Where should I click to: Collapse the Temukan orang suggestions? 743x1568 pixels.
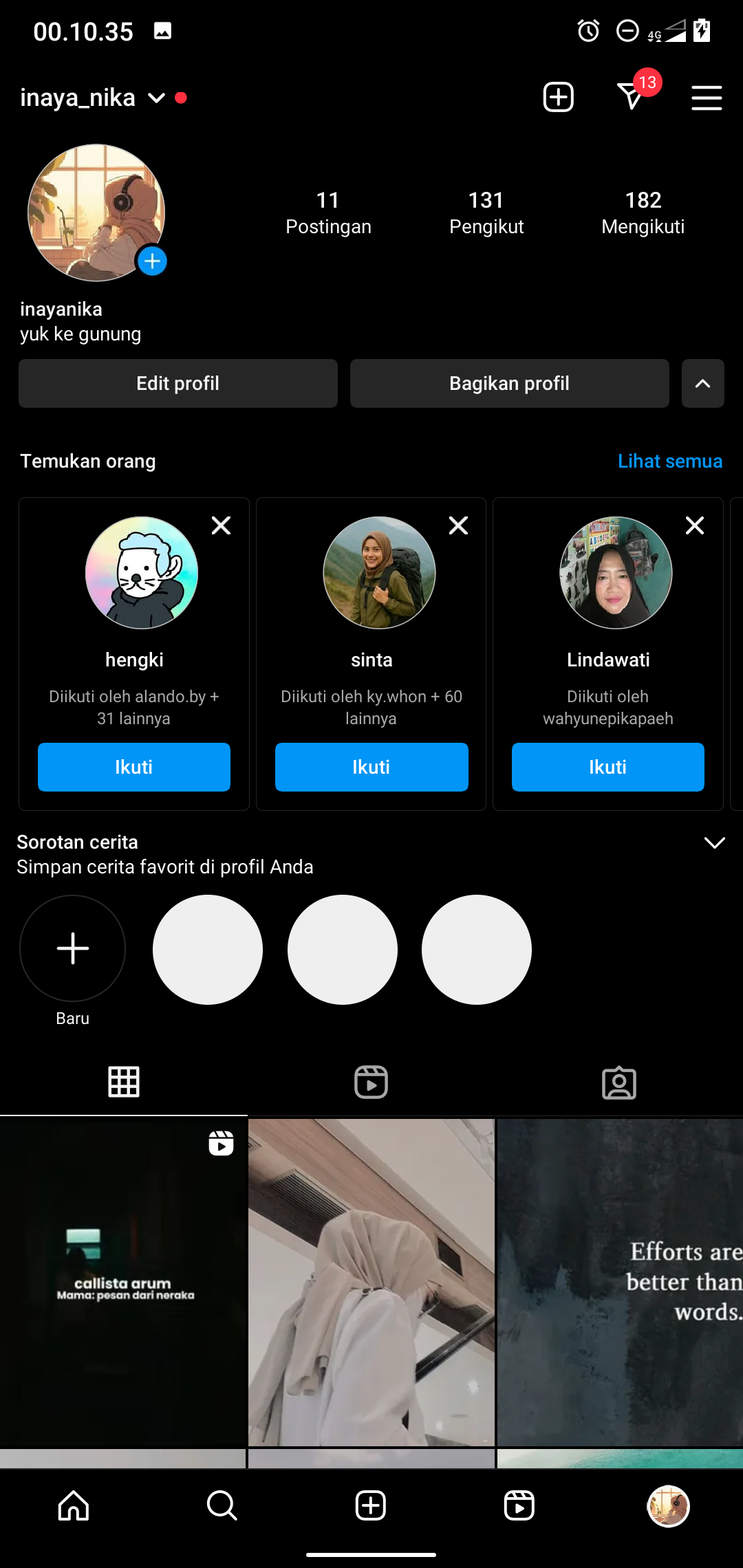[x=702, y=383]
